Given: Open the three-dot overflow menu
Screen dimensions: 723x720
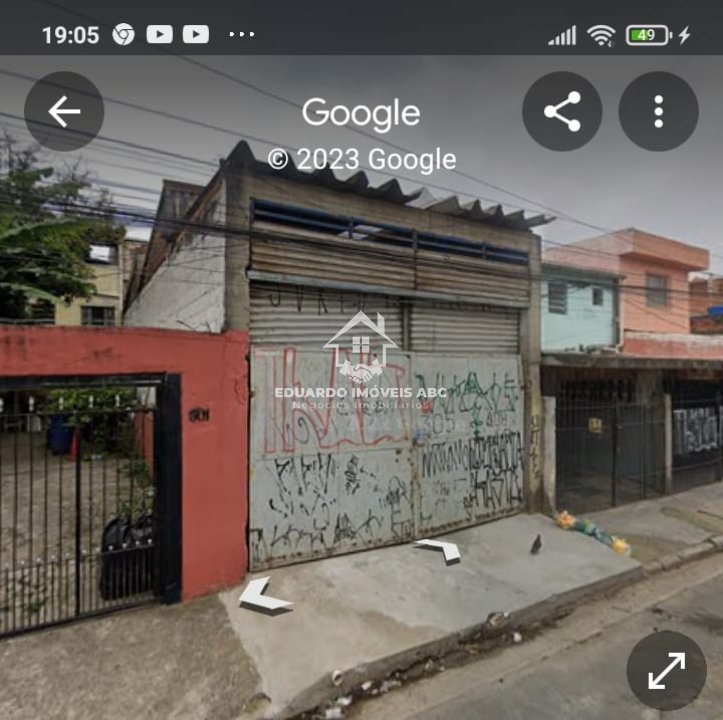Looking at the screenshot, I should click(658, 111).
